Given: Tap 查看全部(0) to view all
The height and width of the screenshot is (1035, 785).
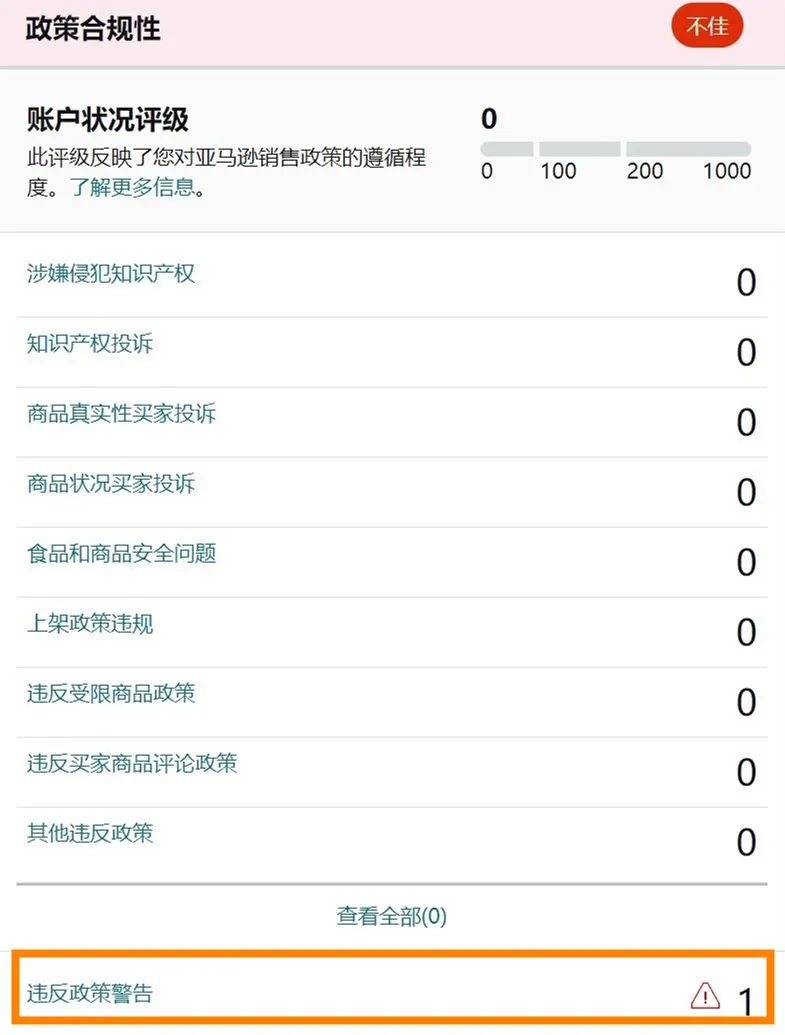Looking at the screenshot, I should point(392,916).
